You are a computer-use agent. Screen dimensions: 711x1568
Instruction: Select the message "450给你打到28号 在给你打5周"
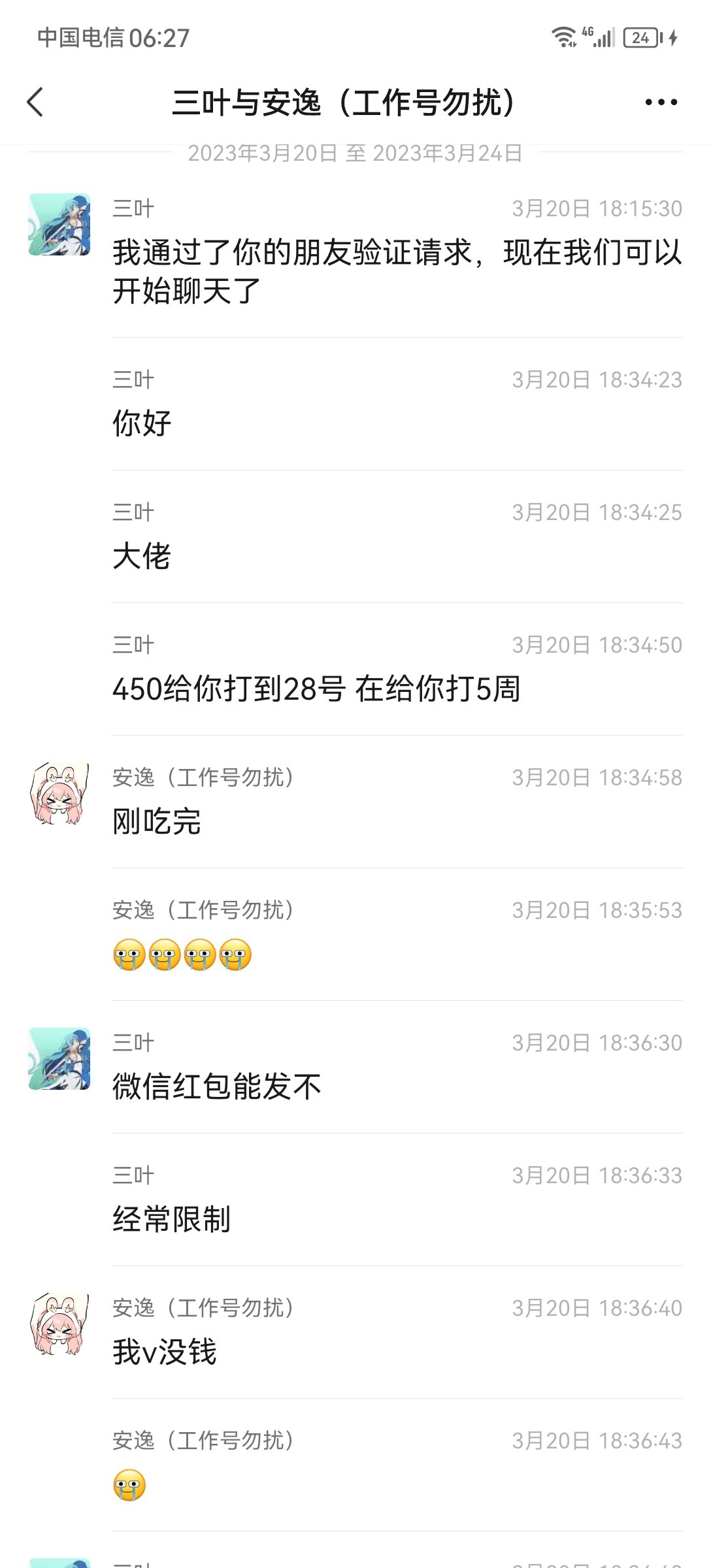click(317, 689)
